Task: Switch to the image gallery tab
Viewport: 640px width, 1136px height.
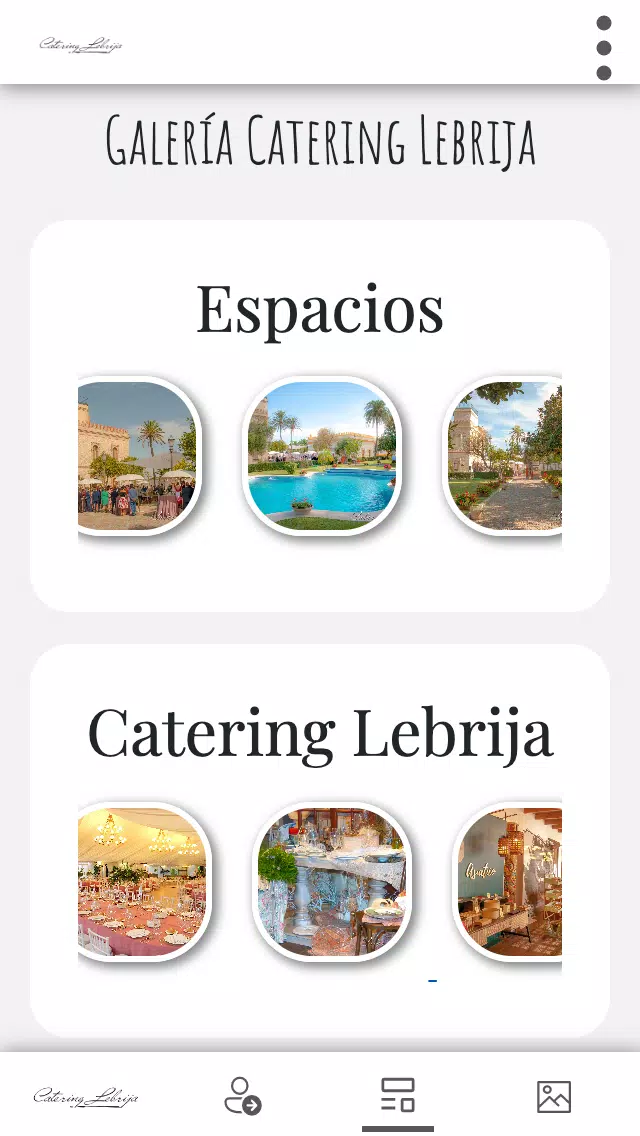Action: [x=554, y=1096]
